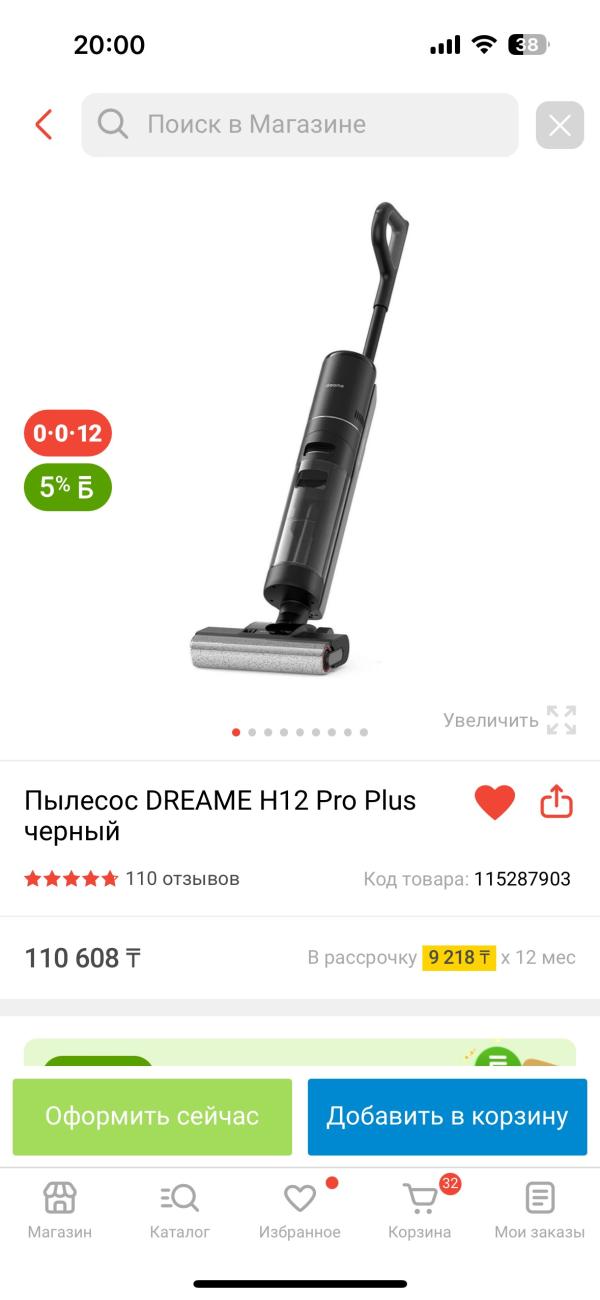
Task: Switch to the Магазин tab
Action: (x=60, y=1210)
